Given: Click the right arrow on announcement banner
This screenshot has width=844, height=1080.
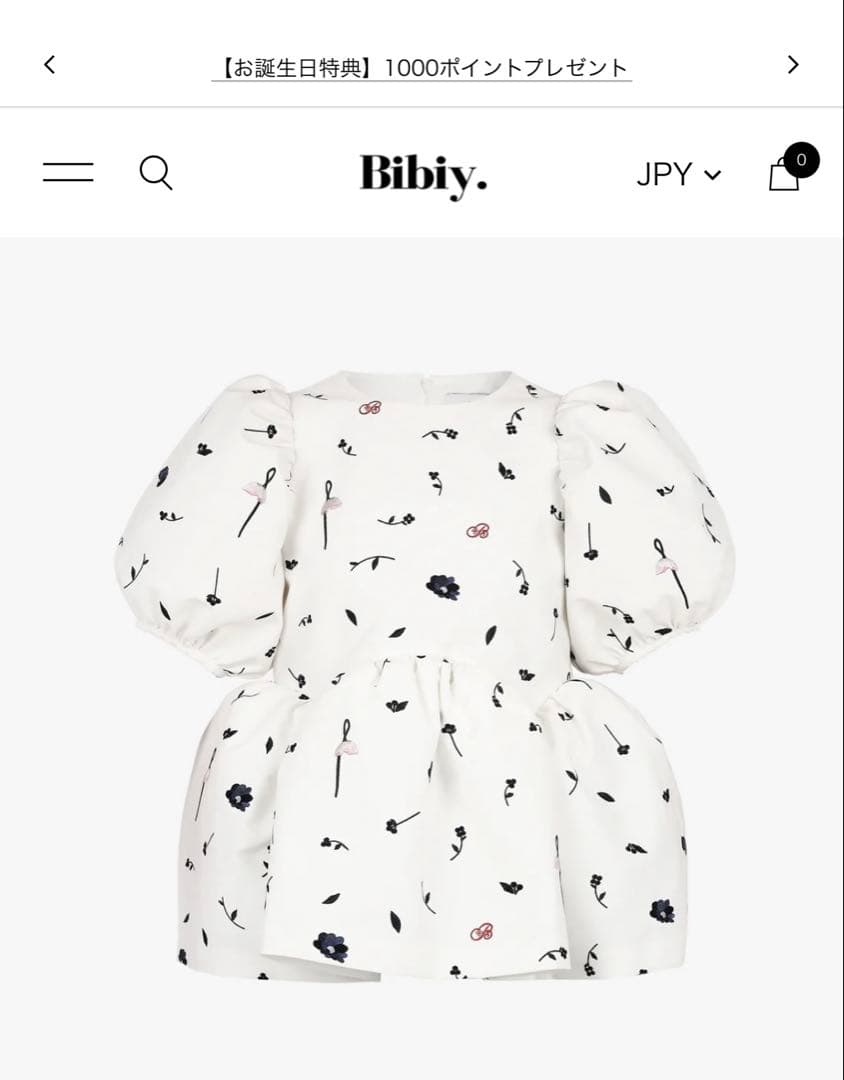Looking at the screenshot, I should pyautogui.click(x=793, y=64).
